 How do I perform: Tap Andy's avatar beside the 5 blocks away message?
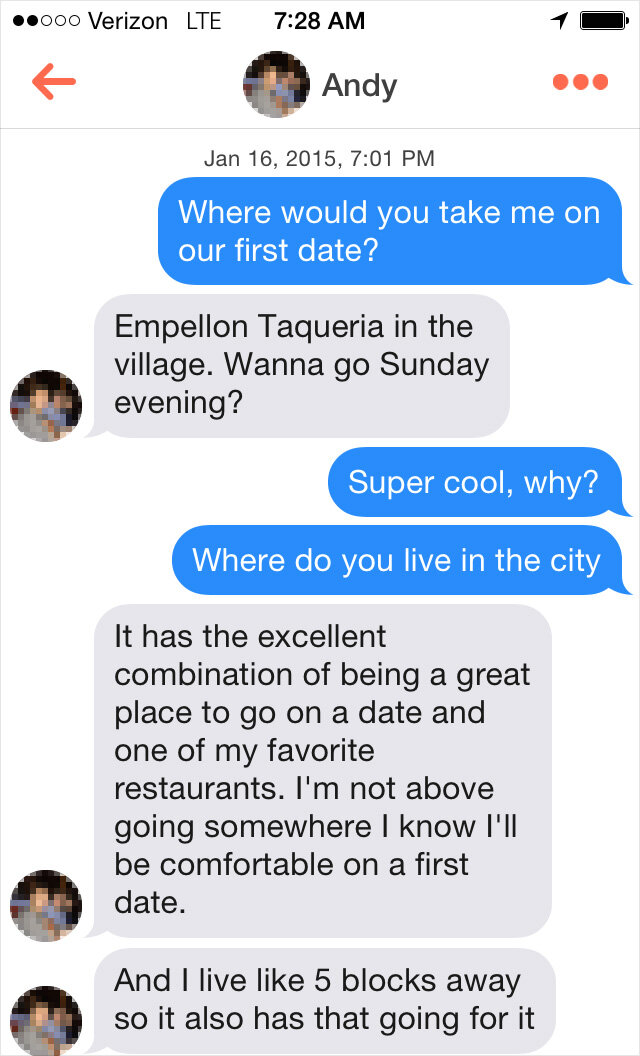46,1020
